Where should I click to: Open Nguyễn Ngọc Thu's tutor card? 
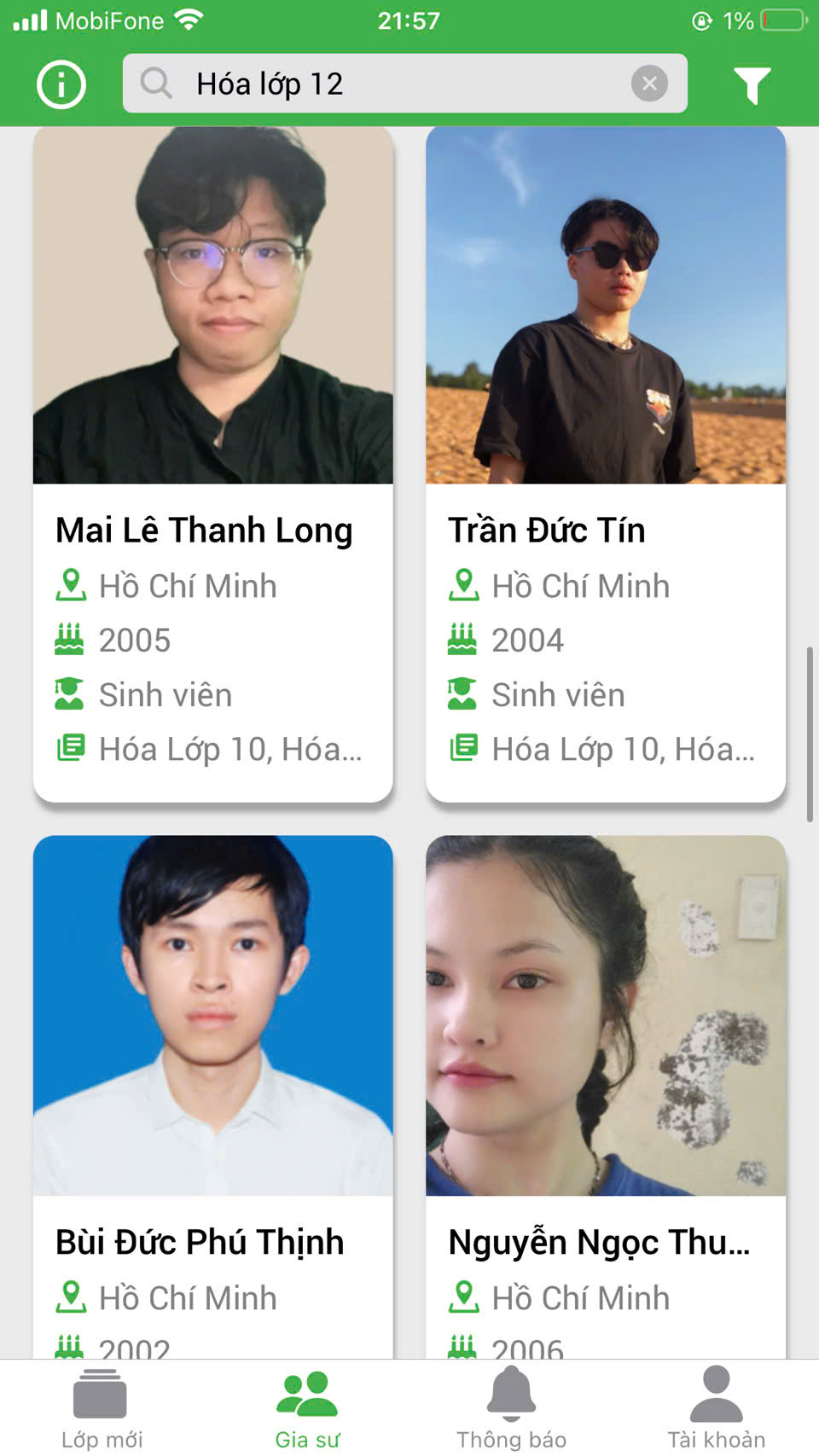click(x=605, y=1092)
